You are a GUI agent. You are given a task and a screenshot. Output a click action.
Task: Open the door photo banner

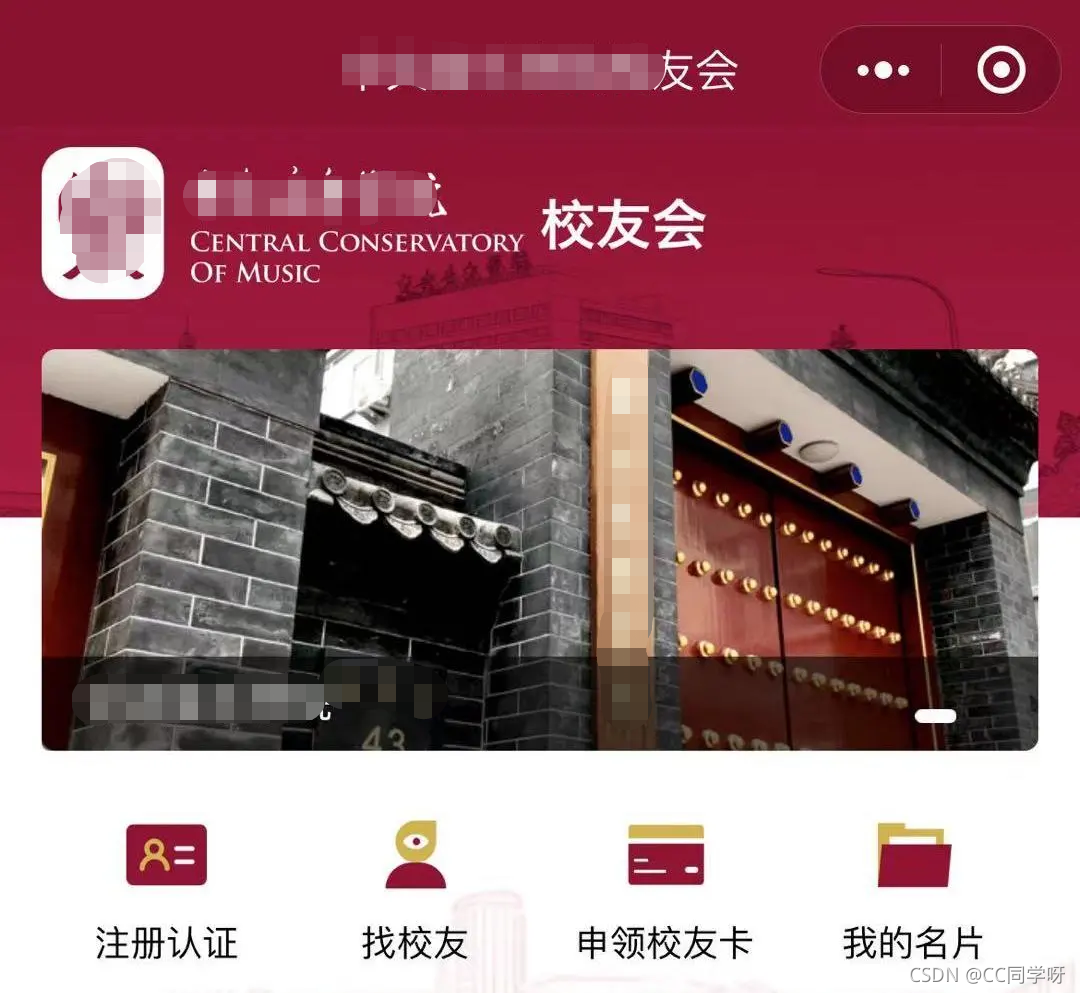coord(539,549)
